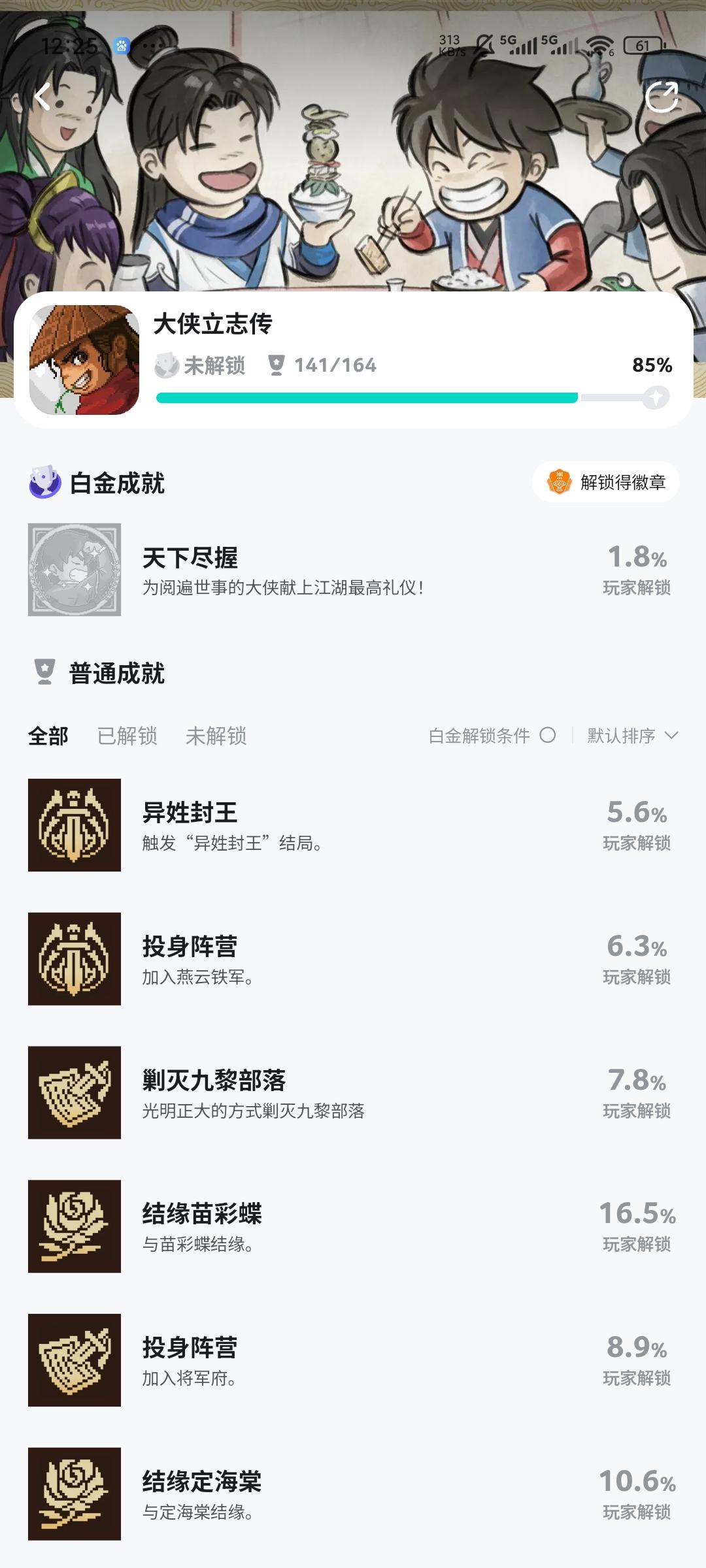Click the 投身阵营 燕云铁军 achievement icon
This screenshot has width=706, height=1568.
75,958
